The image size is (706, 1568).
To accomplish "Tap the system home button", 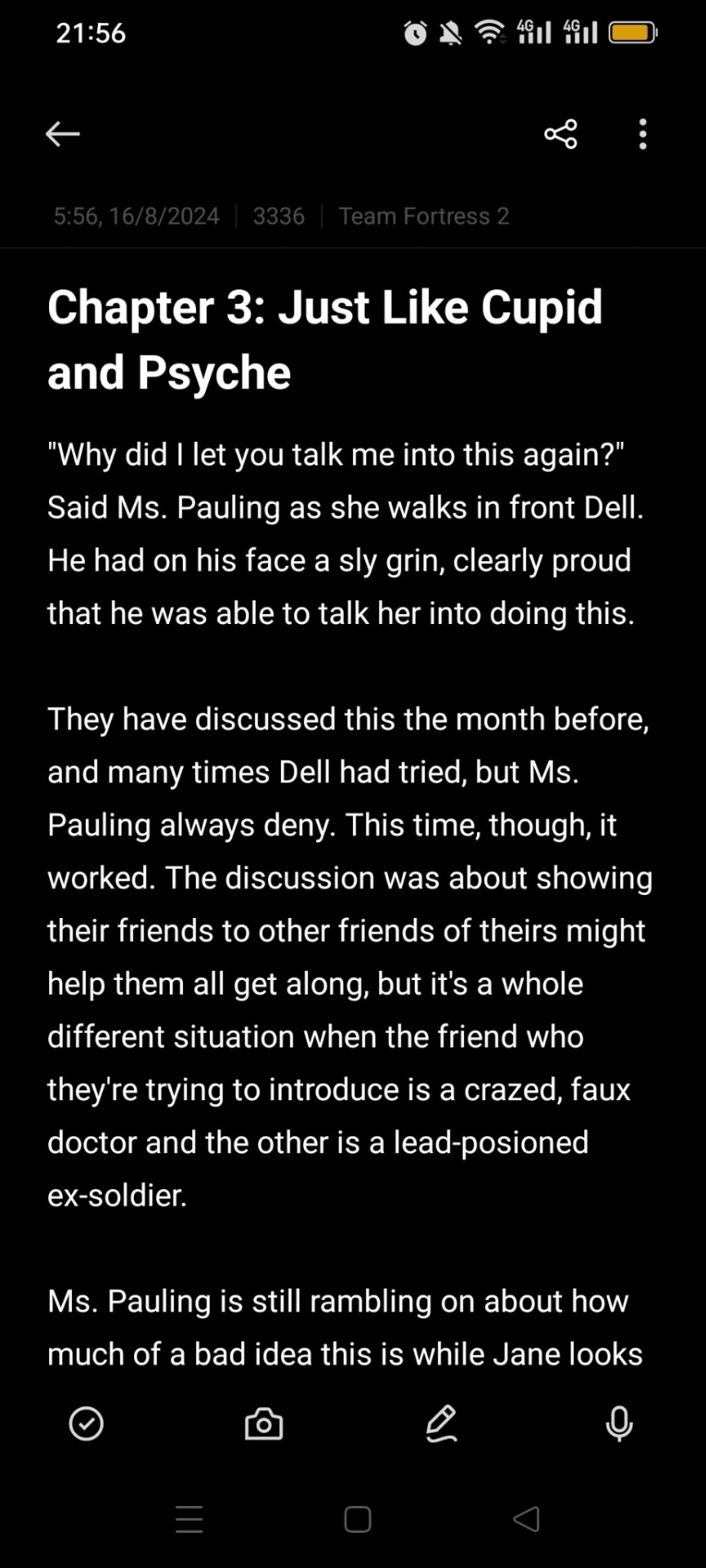I will click(x=357, y=1519).
